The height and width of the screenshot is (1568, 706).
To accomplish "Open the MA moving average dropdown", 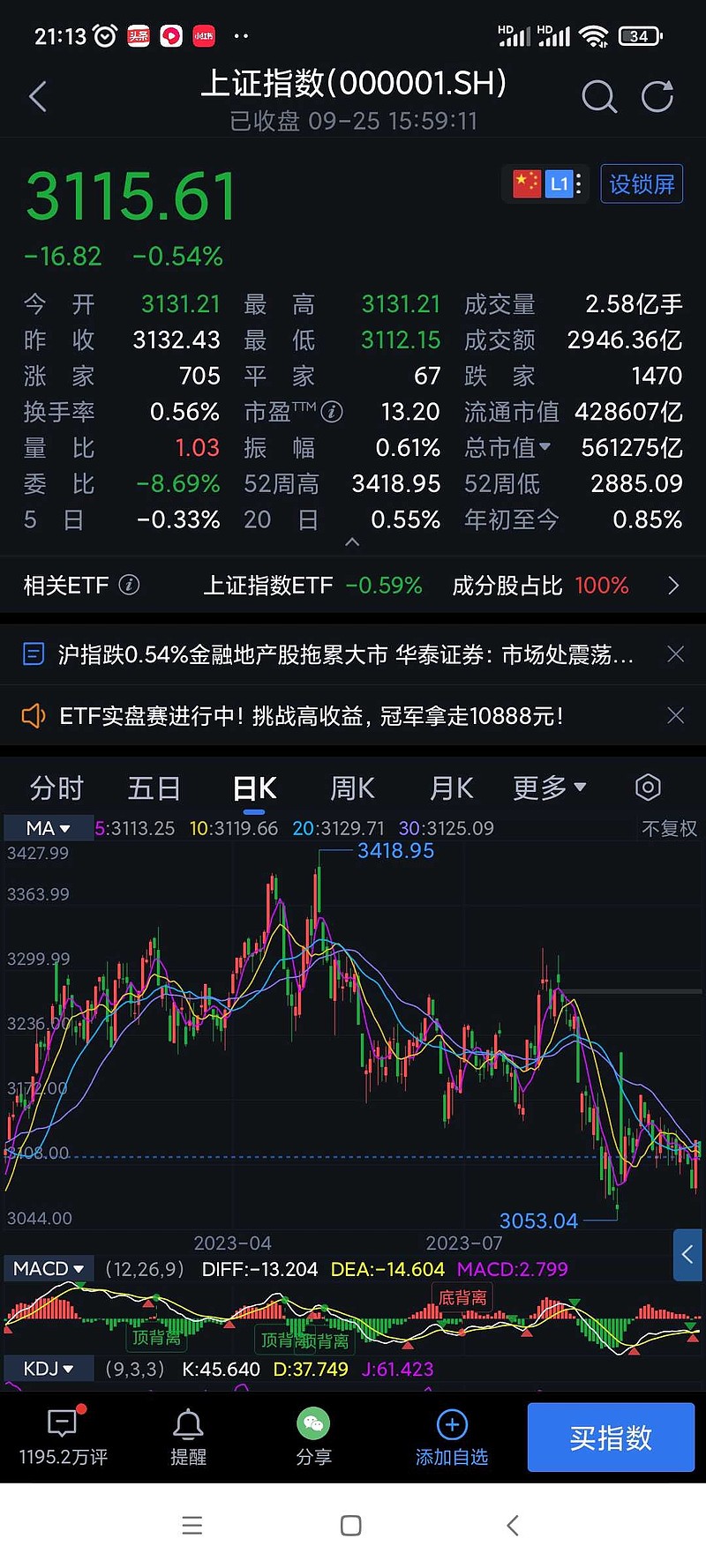I will point(48,828).
